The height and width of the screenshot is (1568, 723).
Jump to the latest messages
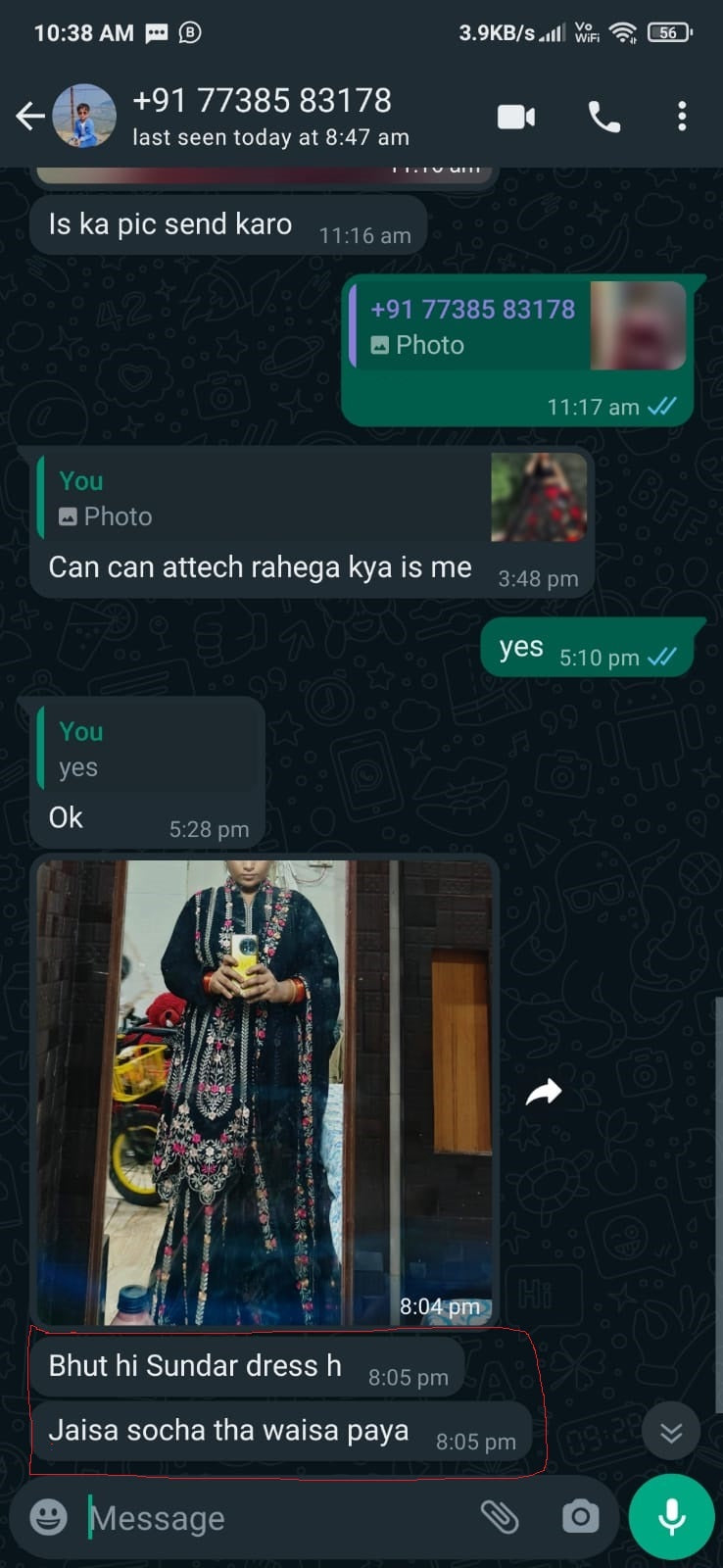(671, 1433)
